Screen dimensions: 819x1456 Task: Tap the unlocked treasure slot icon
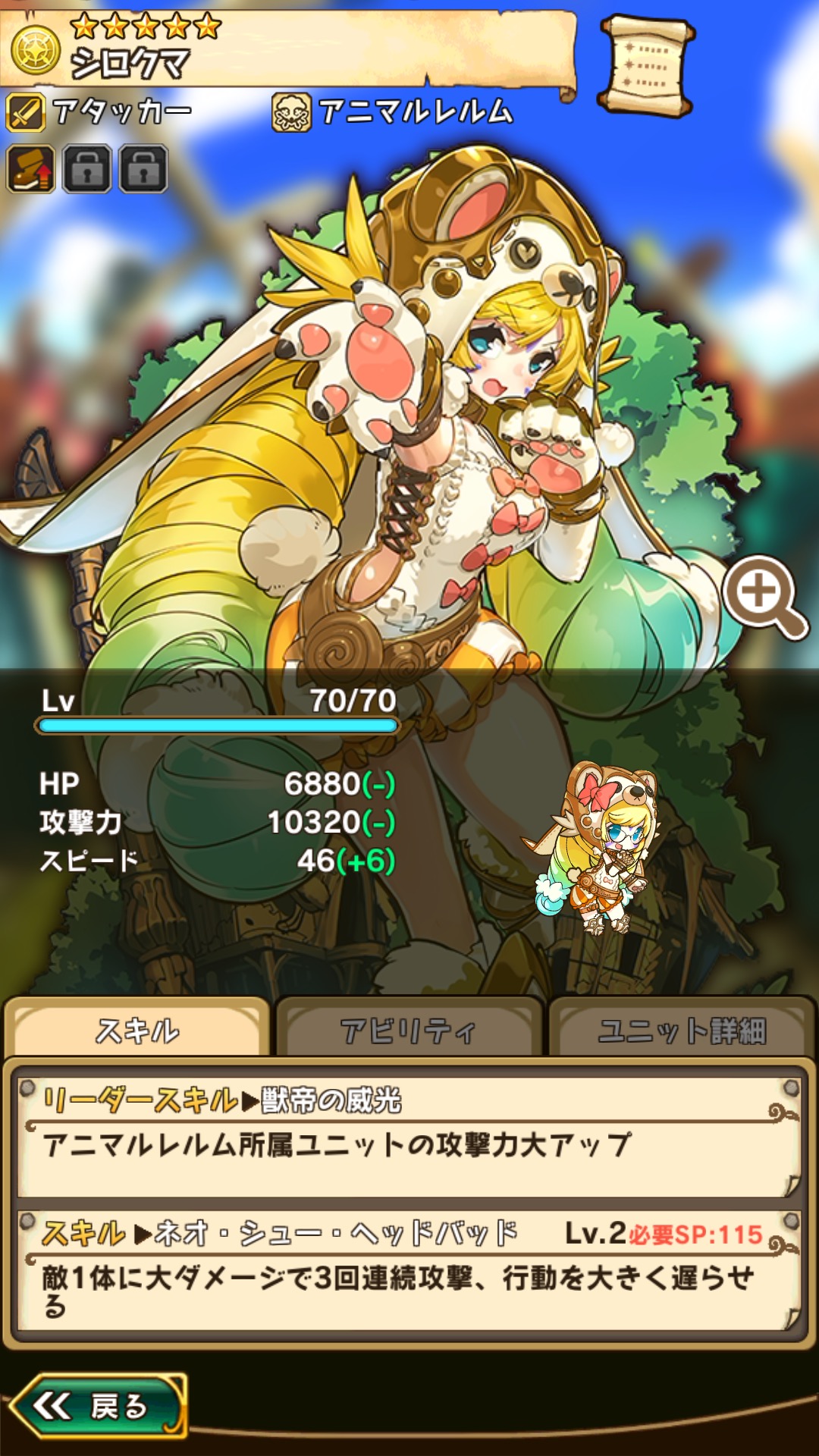click(31, 168)
